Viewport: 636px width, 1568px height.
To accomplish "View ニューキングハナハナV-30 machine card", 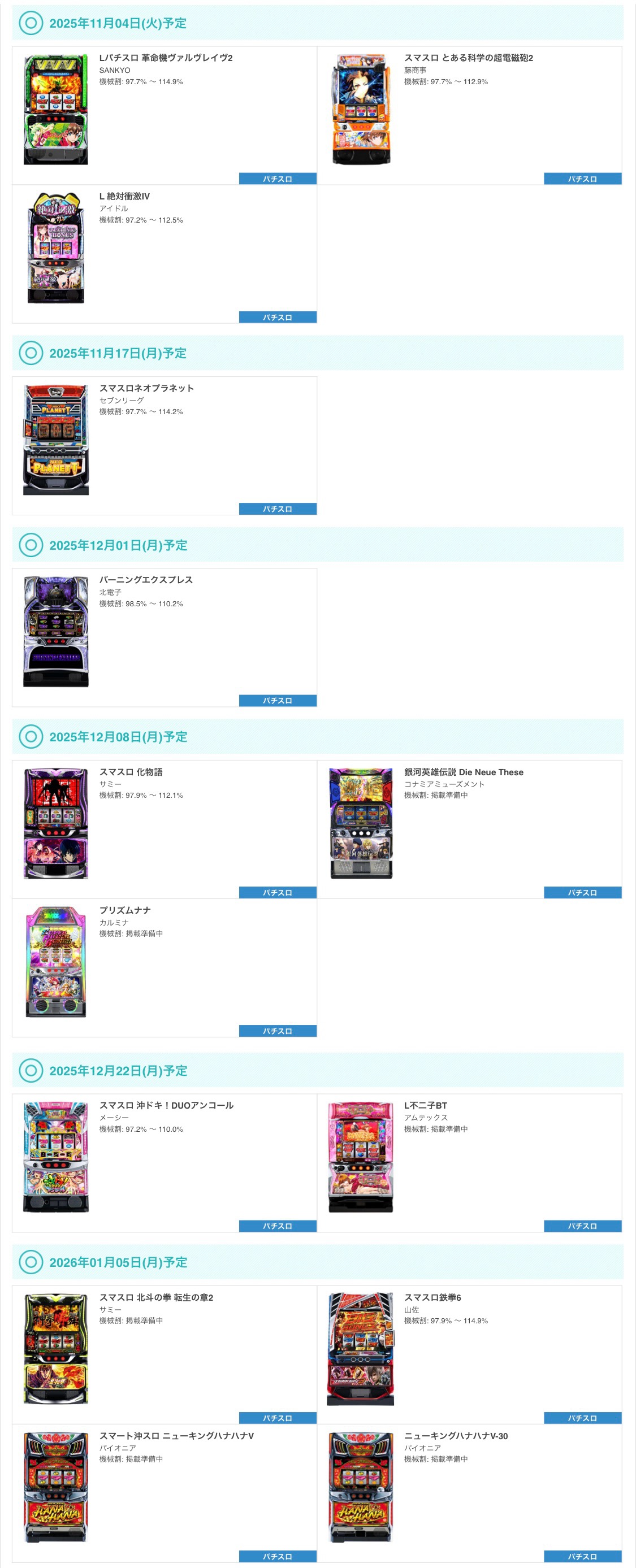I will click(456, 1435).
